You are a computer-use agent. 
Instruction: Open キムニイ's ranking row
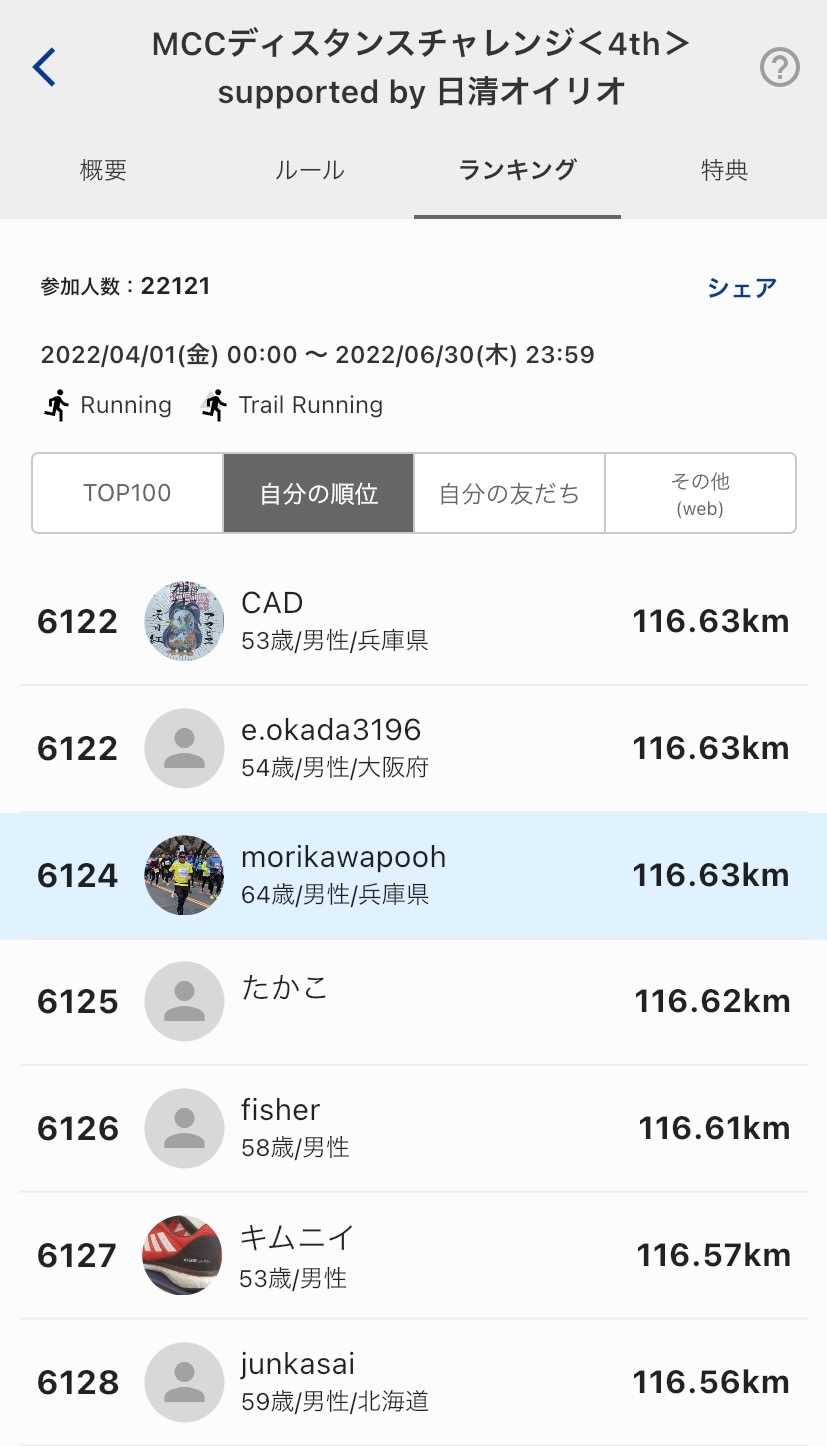[413, 1255]
